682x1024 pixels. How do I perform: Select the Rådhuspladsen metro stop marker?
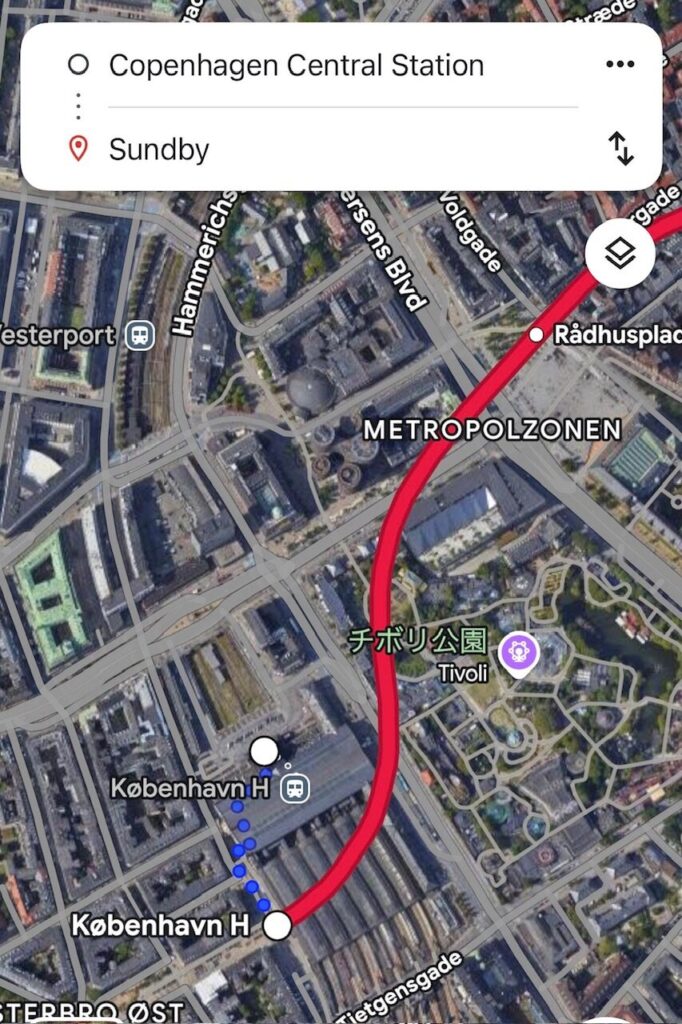click(537, 334)
